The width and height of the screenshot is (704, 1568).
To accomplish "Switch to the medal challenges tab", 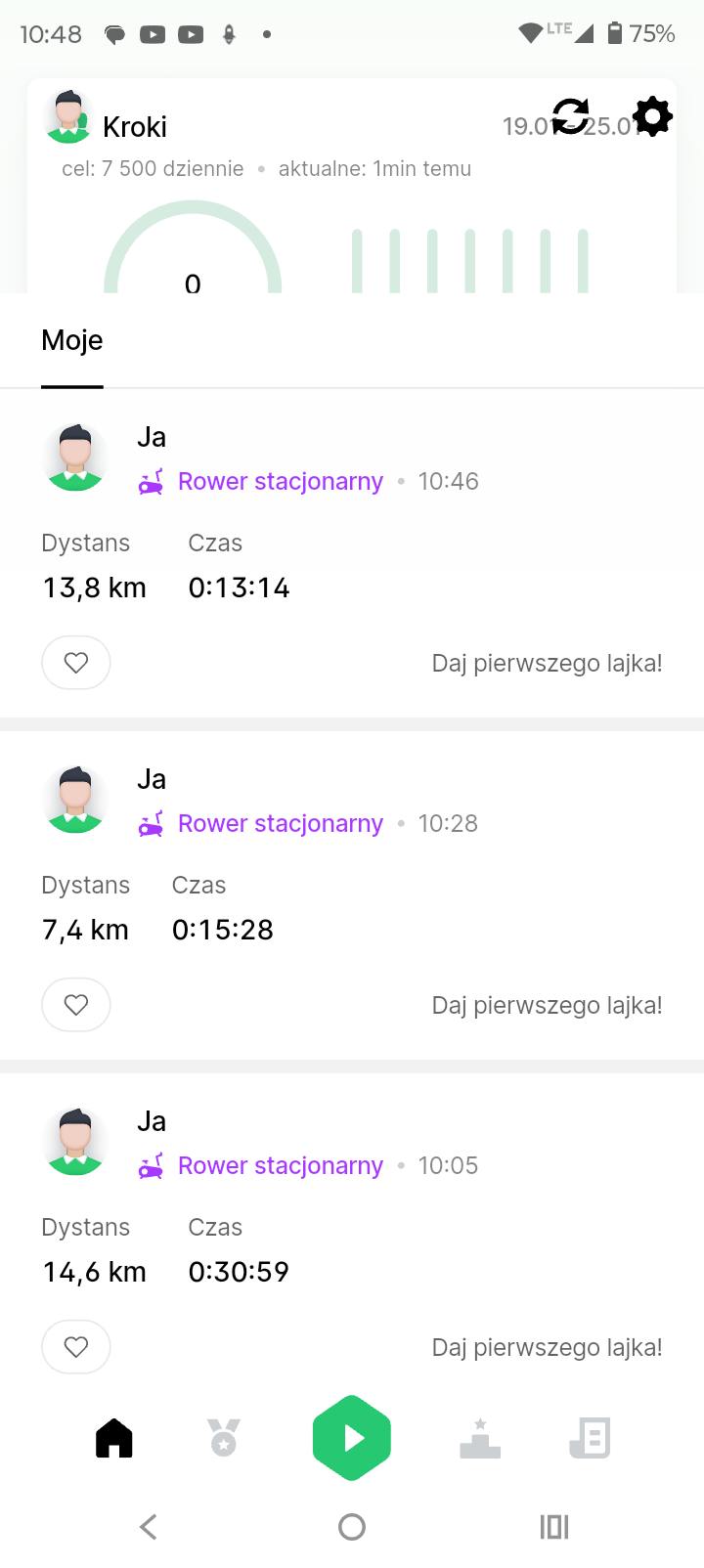I will [x=224, y=1439].
